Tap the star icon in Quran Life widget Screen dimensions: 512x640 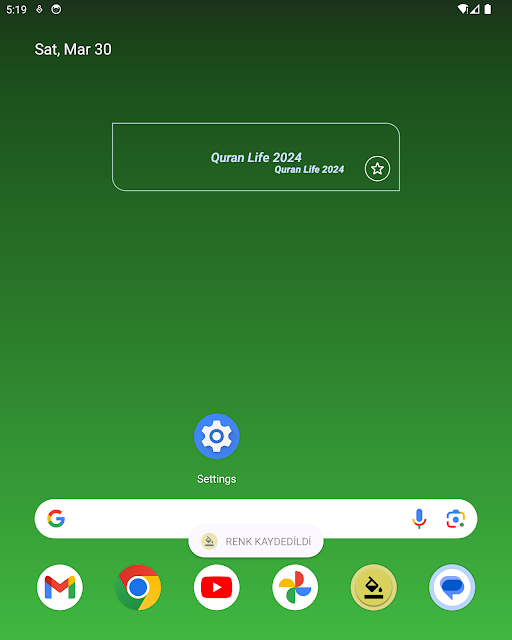(x=377, y=169)
